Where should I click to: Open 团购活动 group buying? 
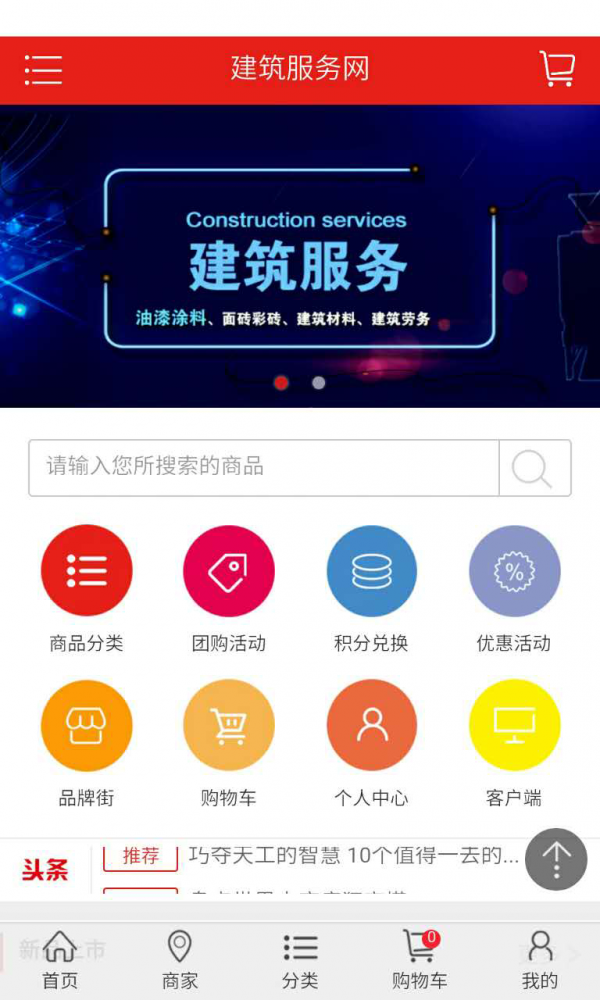229,571
